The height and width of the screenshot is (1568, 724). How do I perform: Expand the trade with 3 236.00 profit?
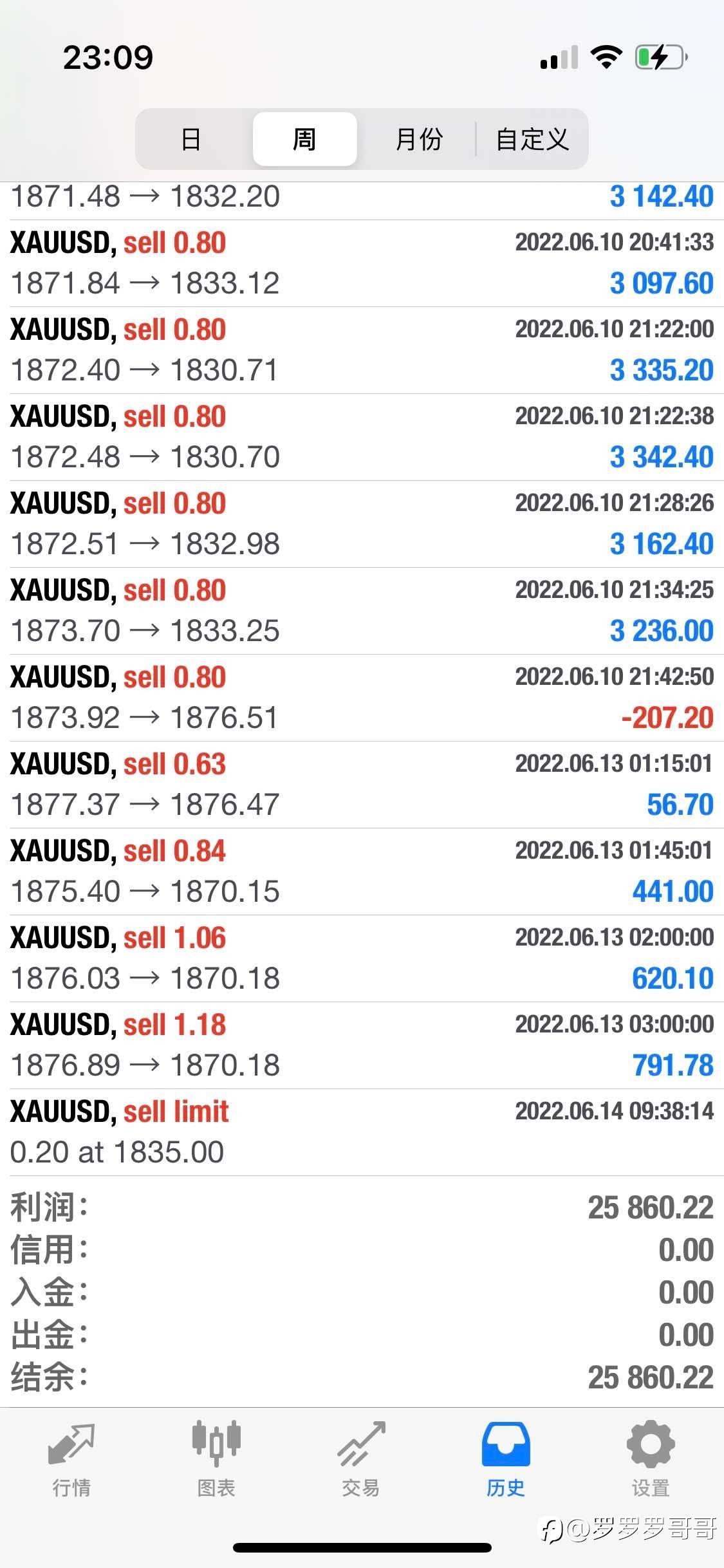[x=362, y=611]
